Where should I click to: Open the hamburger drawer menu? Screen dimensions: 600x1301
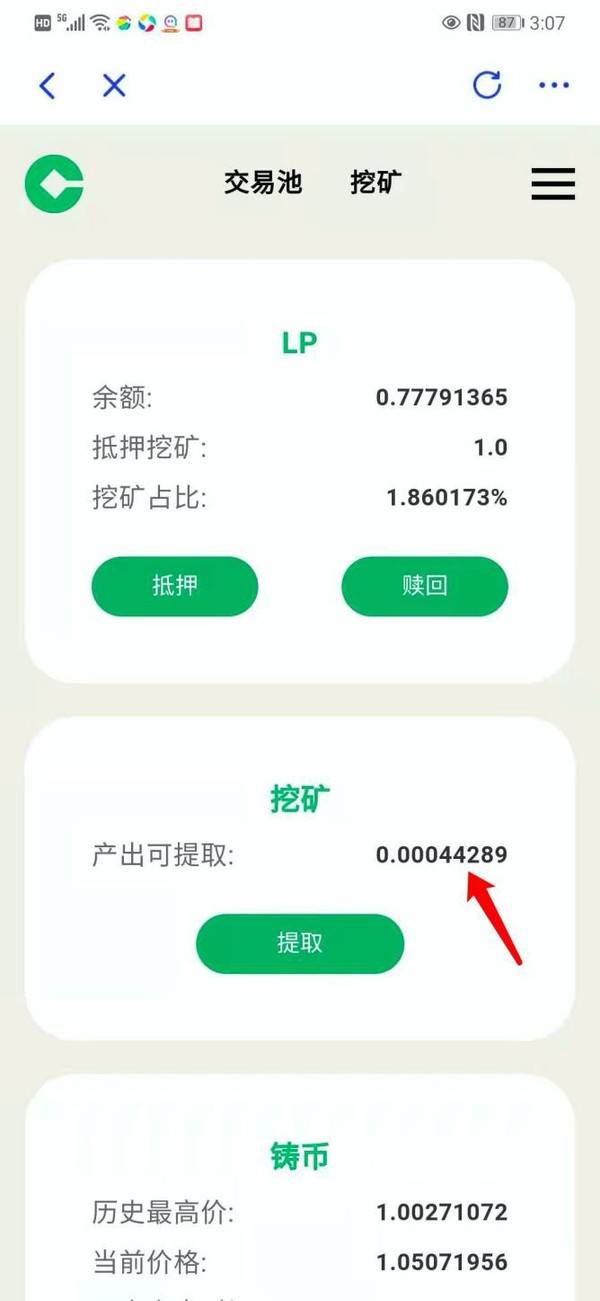(x=553, y=183)
